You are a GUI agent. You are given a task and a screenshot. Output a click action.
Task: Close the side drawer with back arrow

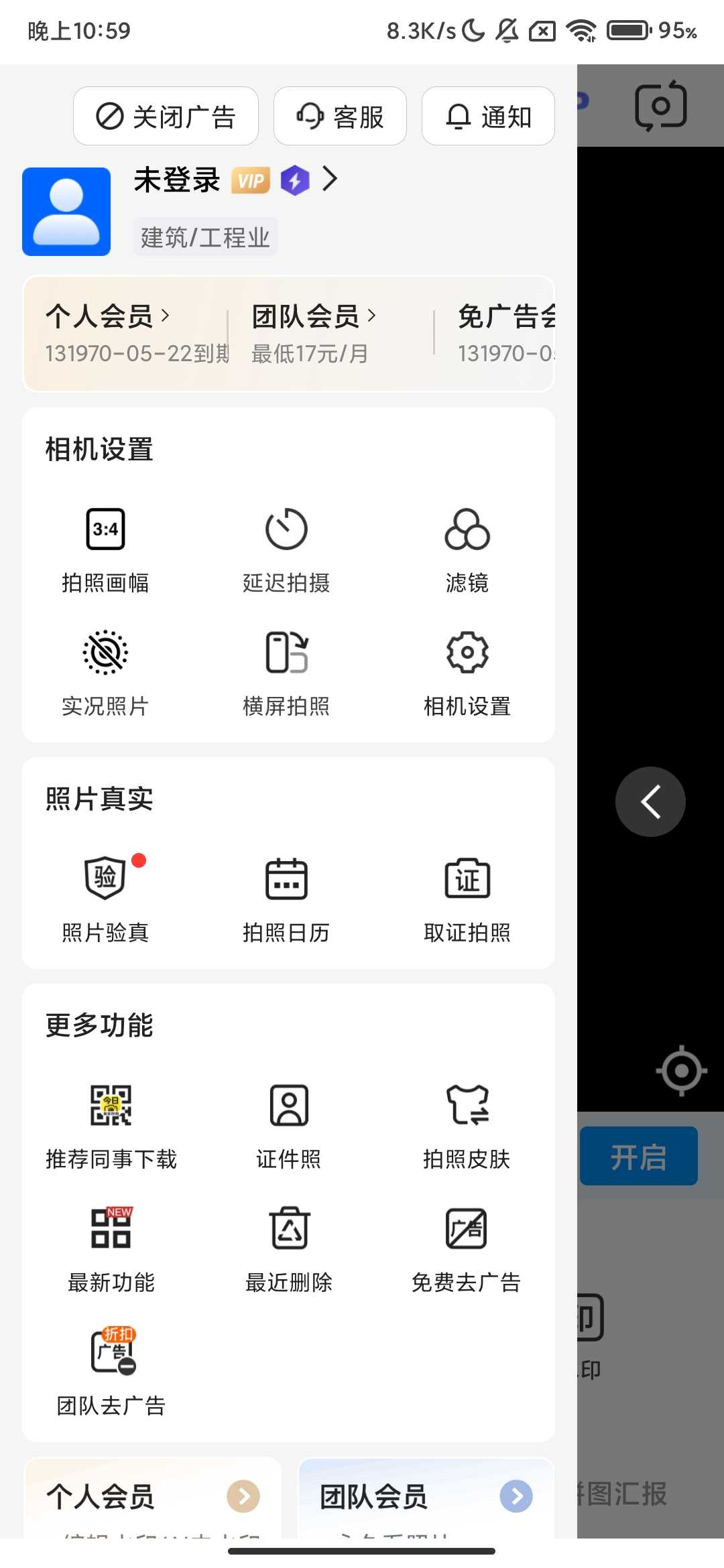650,801
